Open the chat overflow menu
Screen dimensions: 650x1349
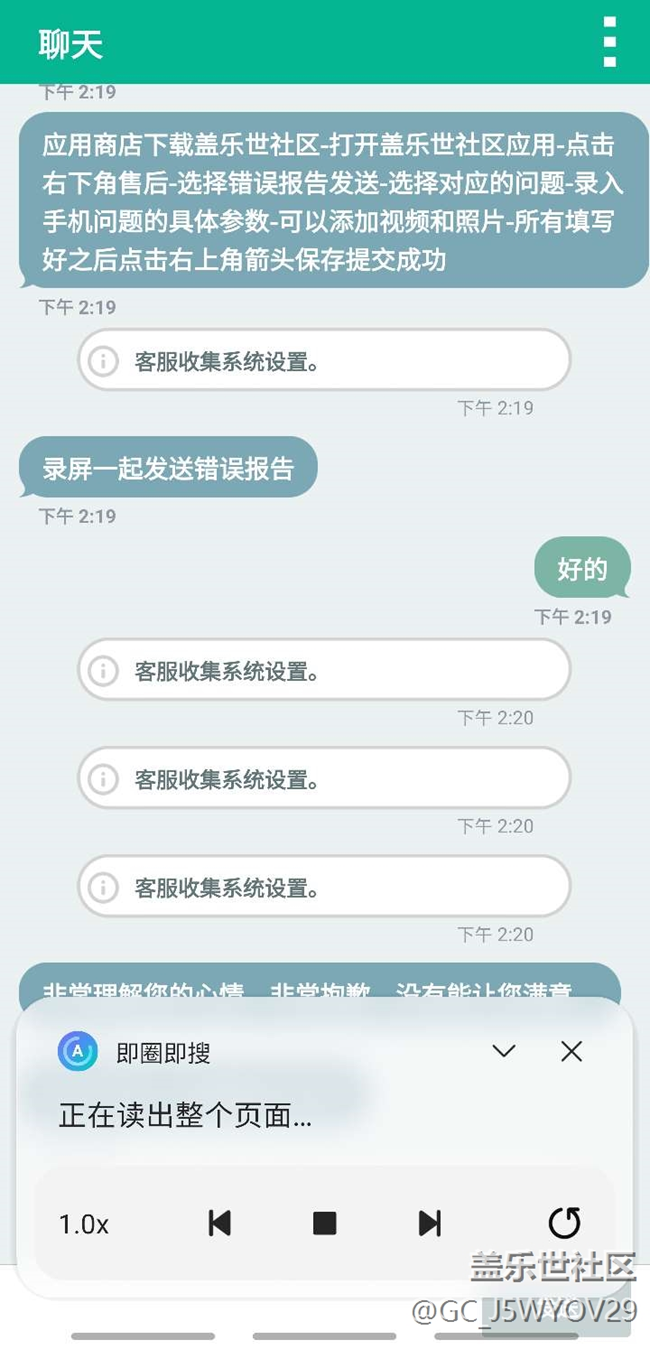tap(609, 42)
